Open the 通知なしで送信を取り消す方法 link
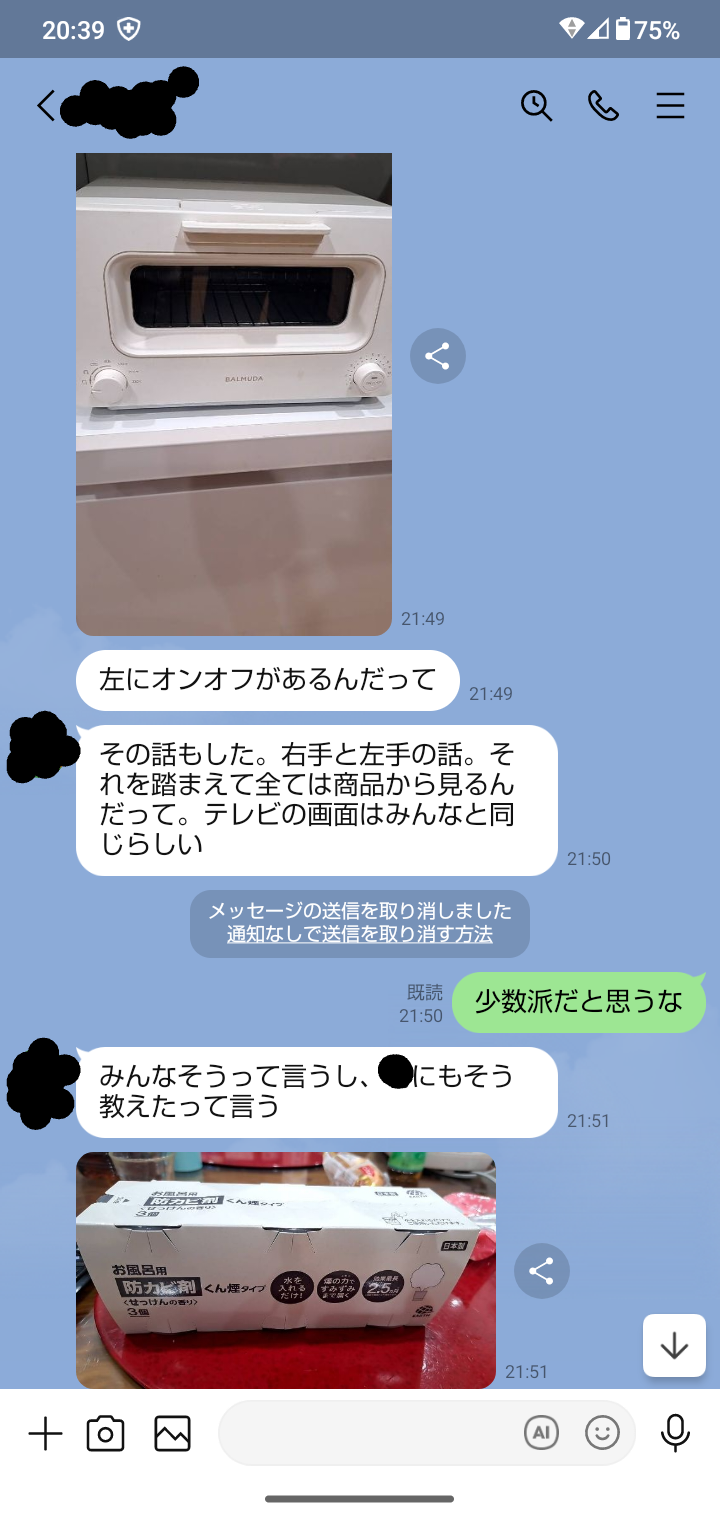The height and width of the screenshot is (1520, 720). (360, 935)
